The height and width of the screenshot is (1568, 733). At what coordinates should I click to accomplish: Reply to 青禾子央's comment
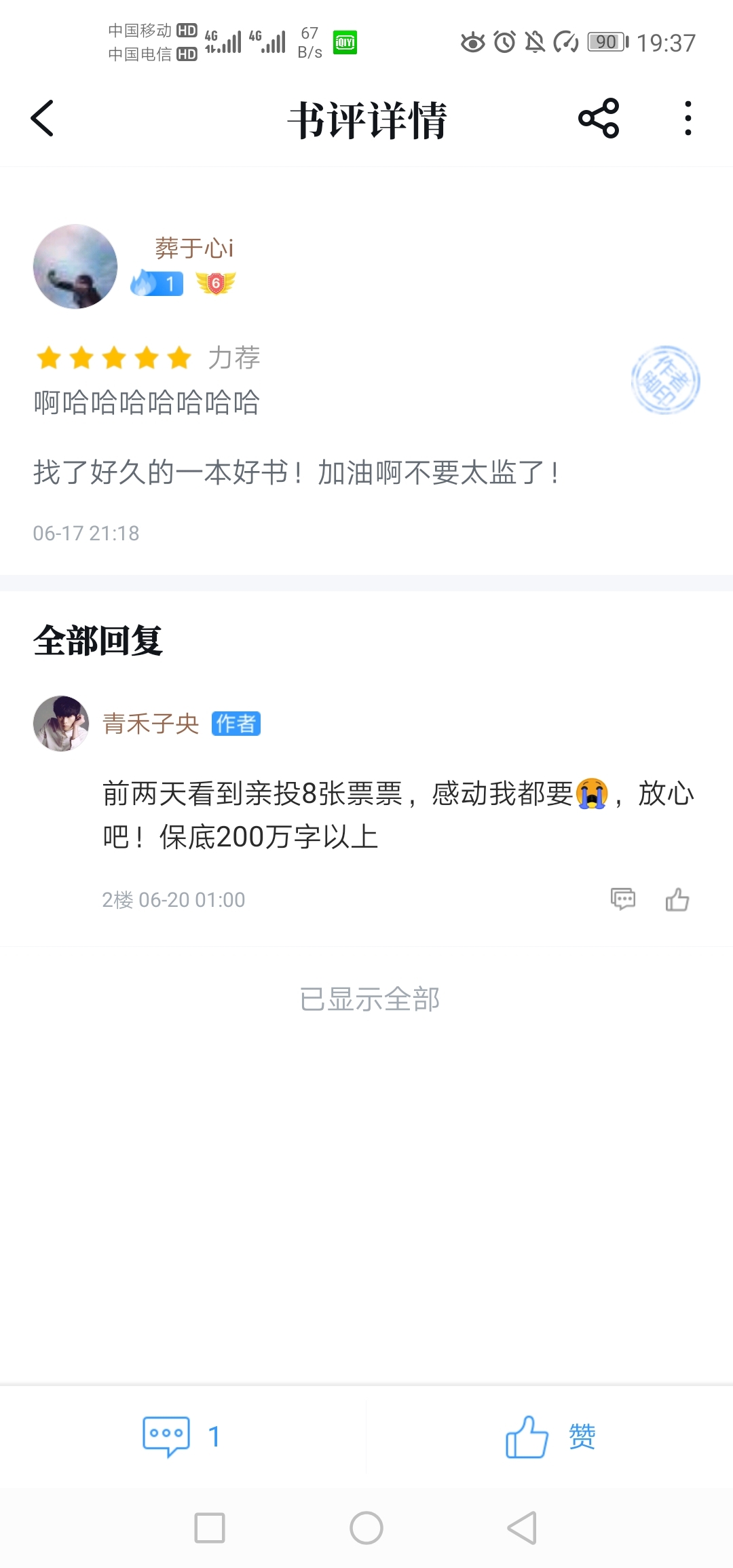click(x=623, y=899)
